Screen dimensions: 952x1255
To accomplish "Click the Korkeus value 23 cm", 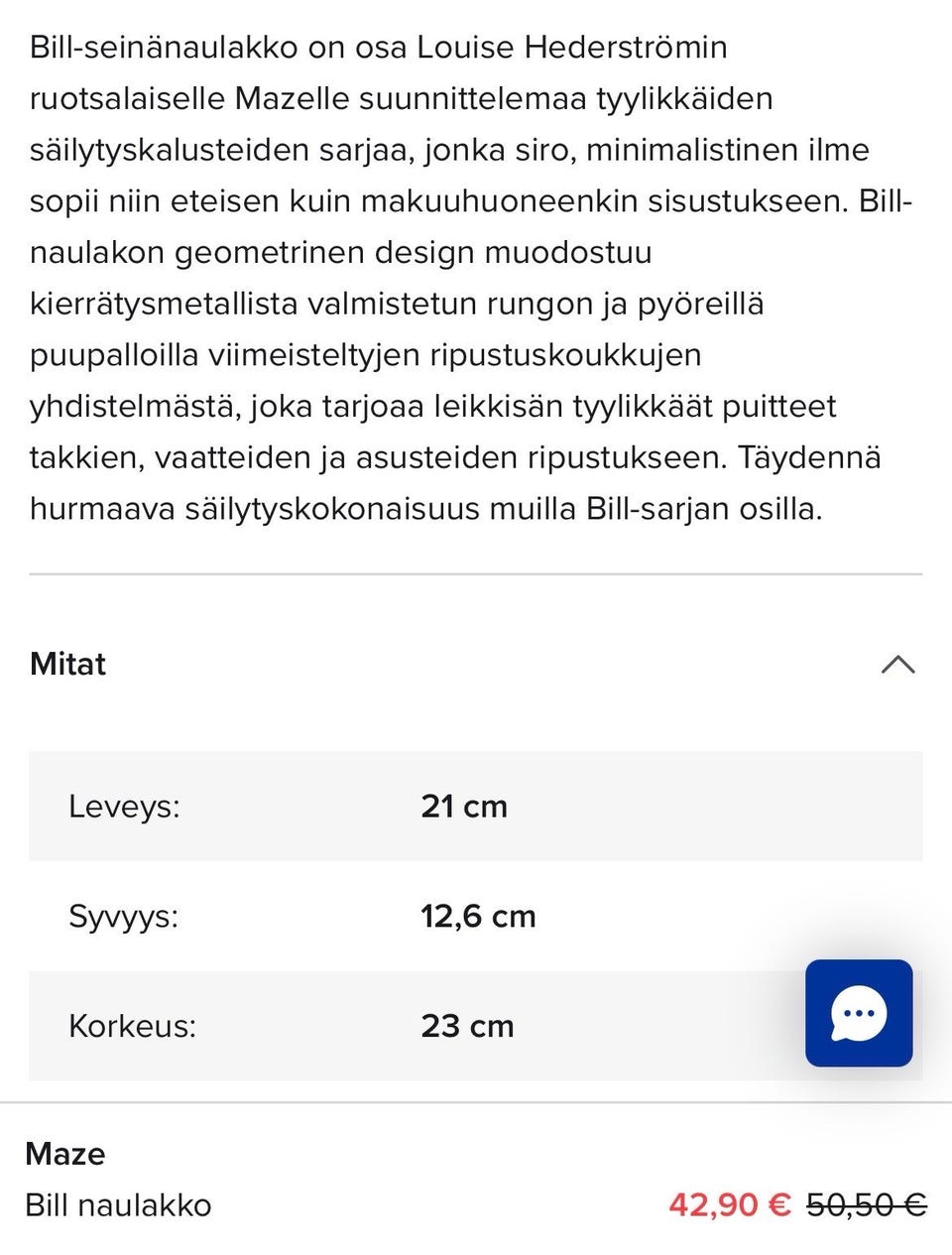I will 467,1027.
